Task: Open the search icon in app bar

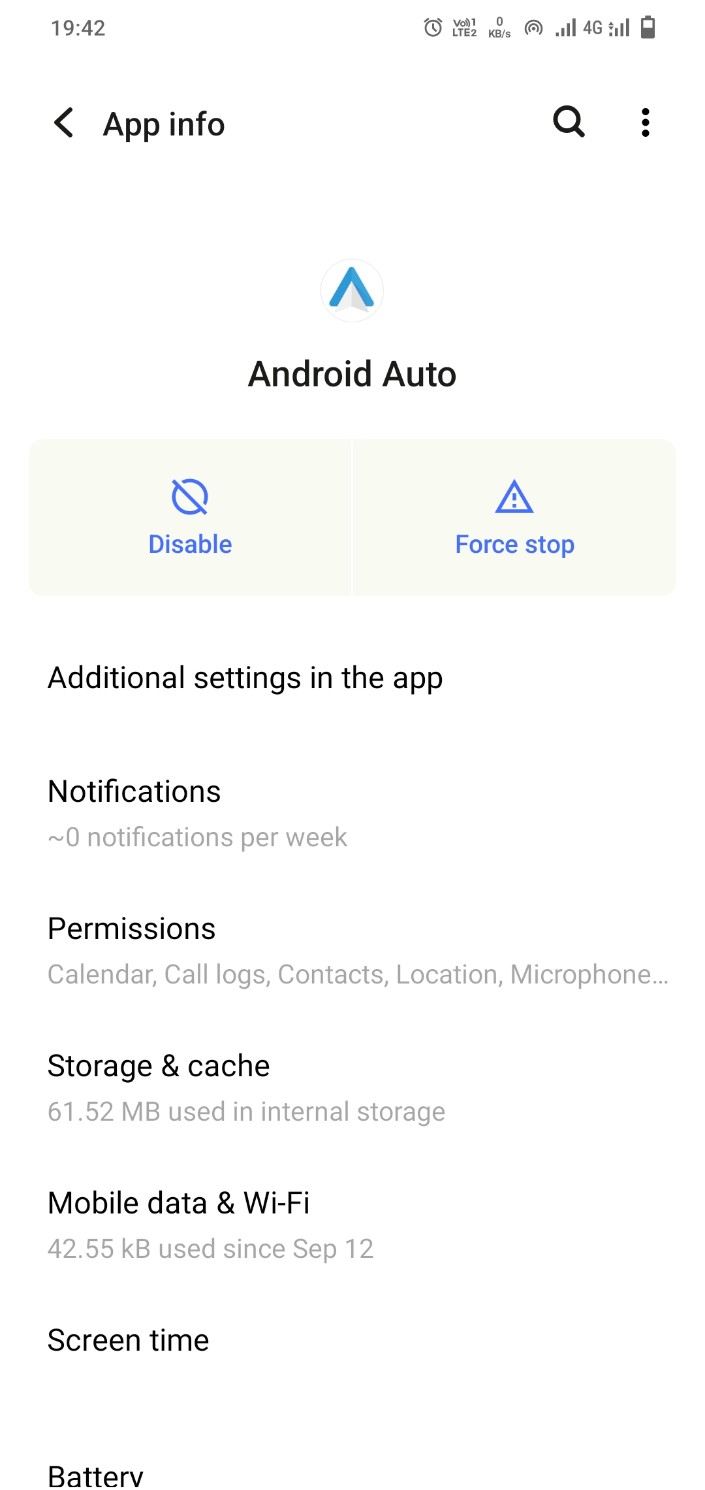Action: tap(569, 123)
